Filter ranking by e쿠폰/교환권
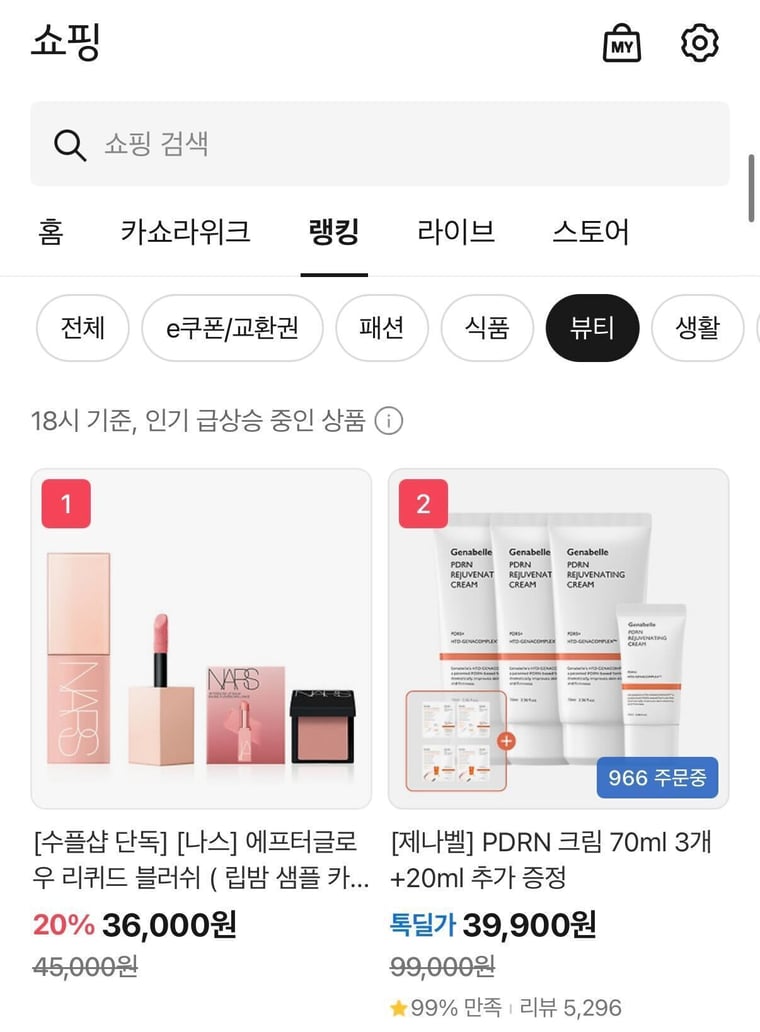Image resolution: width=760 pixels, height=1032 pixels. pyautogui.click(x=233, y=328)
